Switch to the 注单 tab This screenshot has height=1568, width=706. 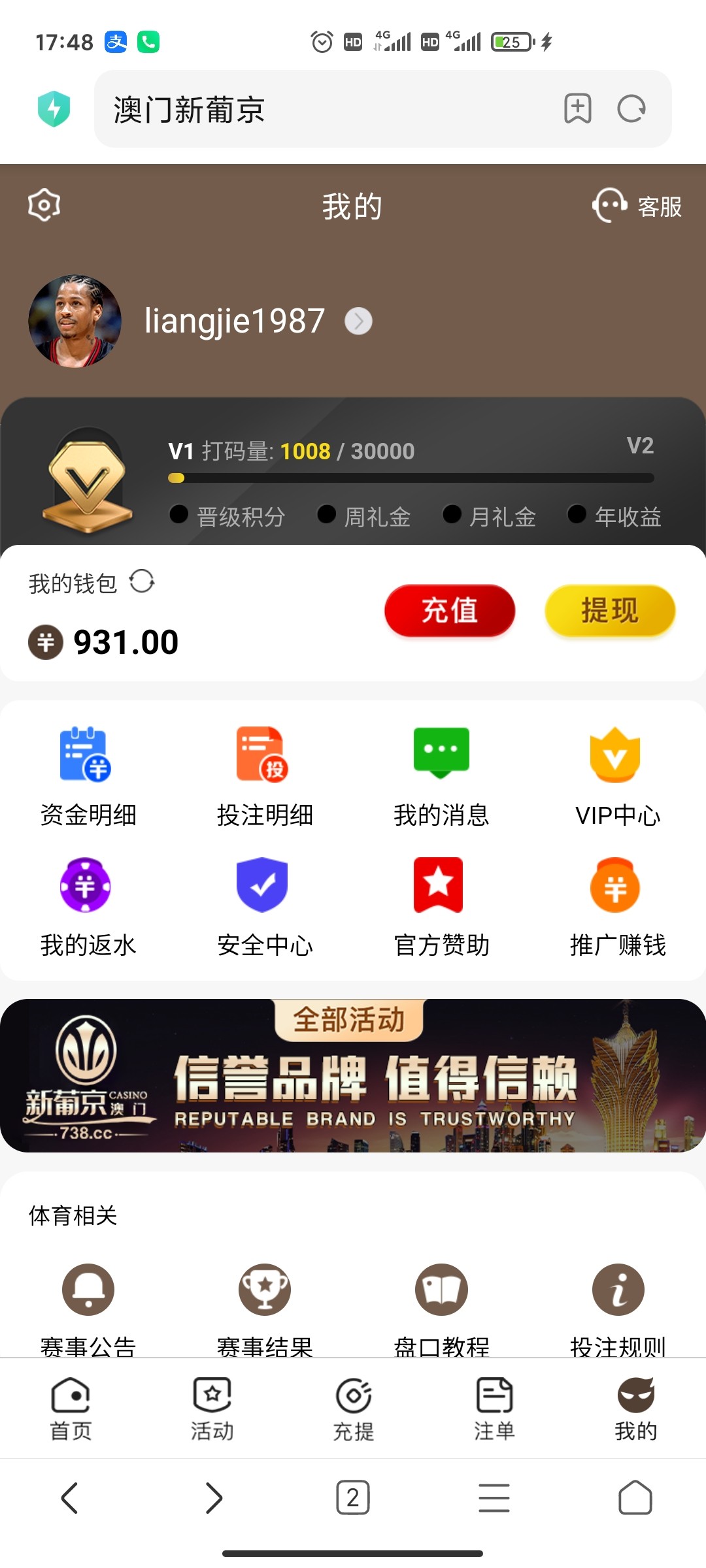(494, 1409)
